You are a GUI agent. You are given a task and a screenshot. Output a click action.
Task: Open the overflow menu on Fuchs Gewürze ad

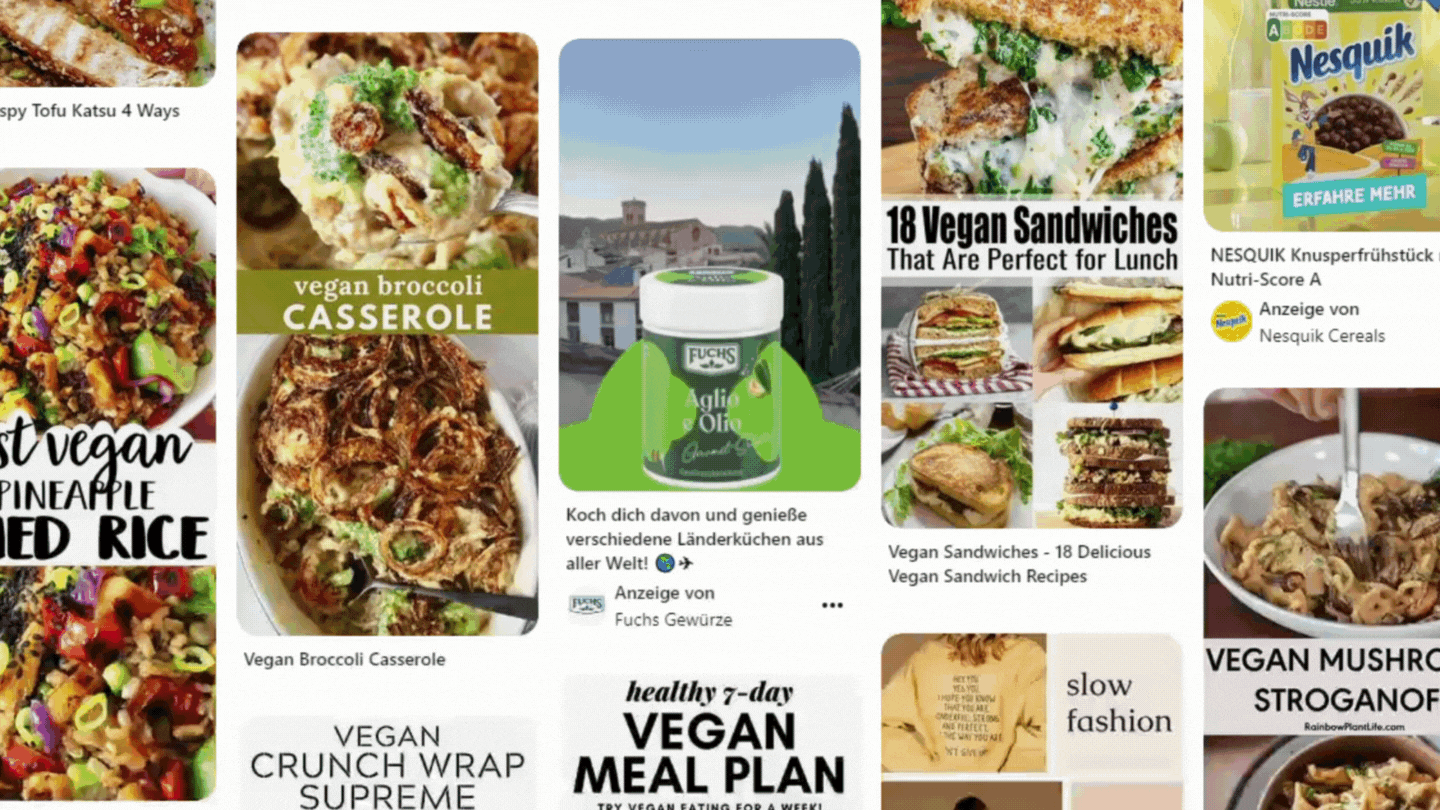click(x=832, y=605)
